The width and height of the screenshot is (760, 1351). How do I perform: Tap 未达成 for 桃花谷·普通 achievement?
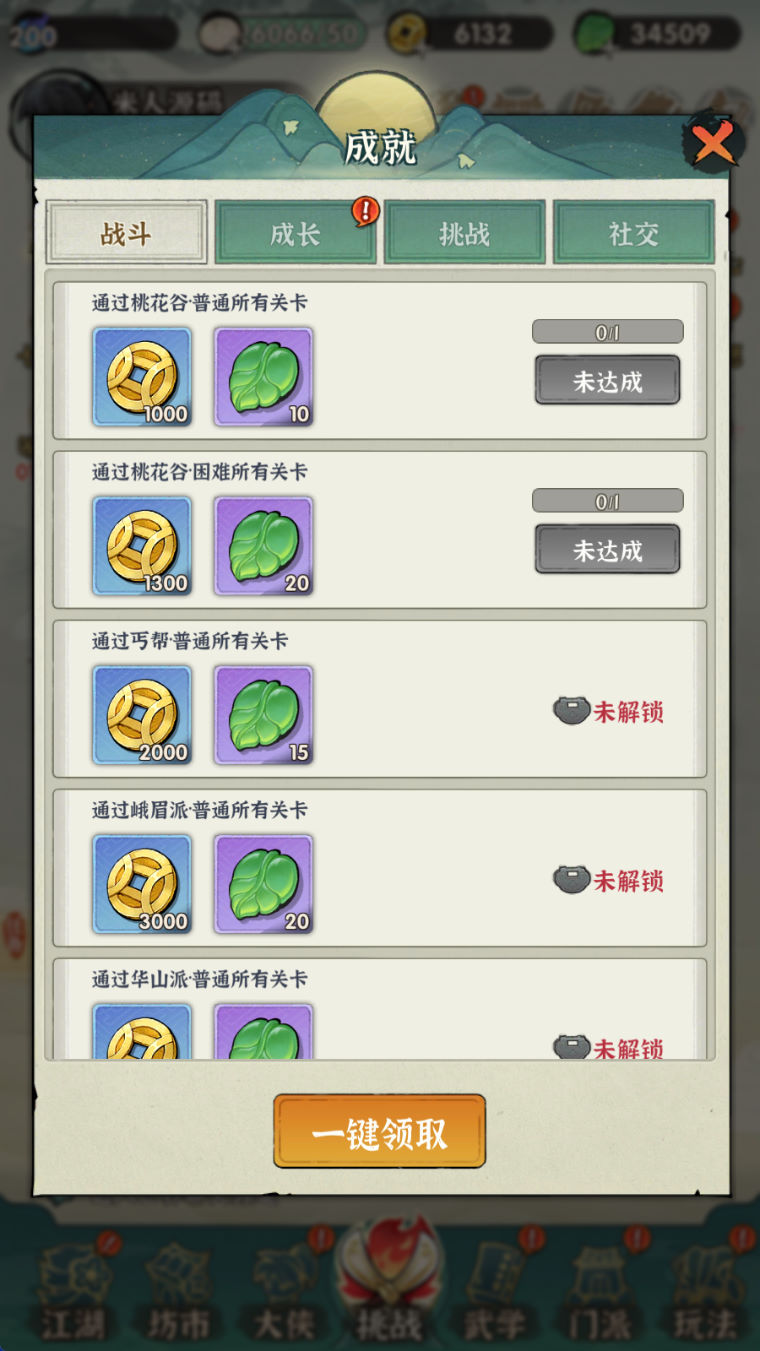(608, 380)
